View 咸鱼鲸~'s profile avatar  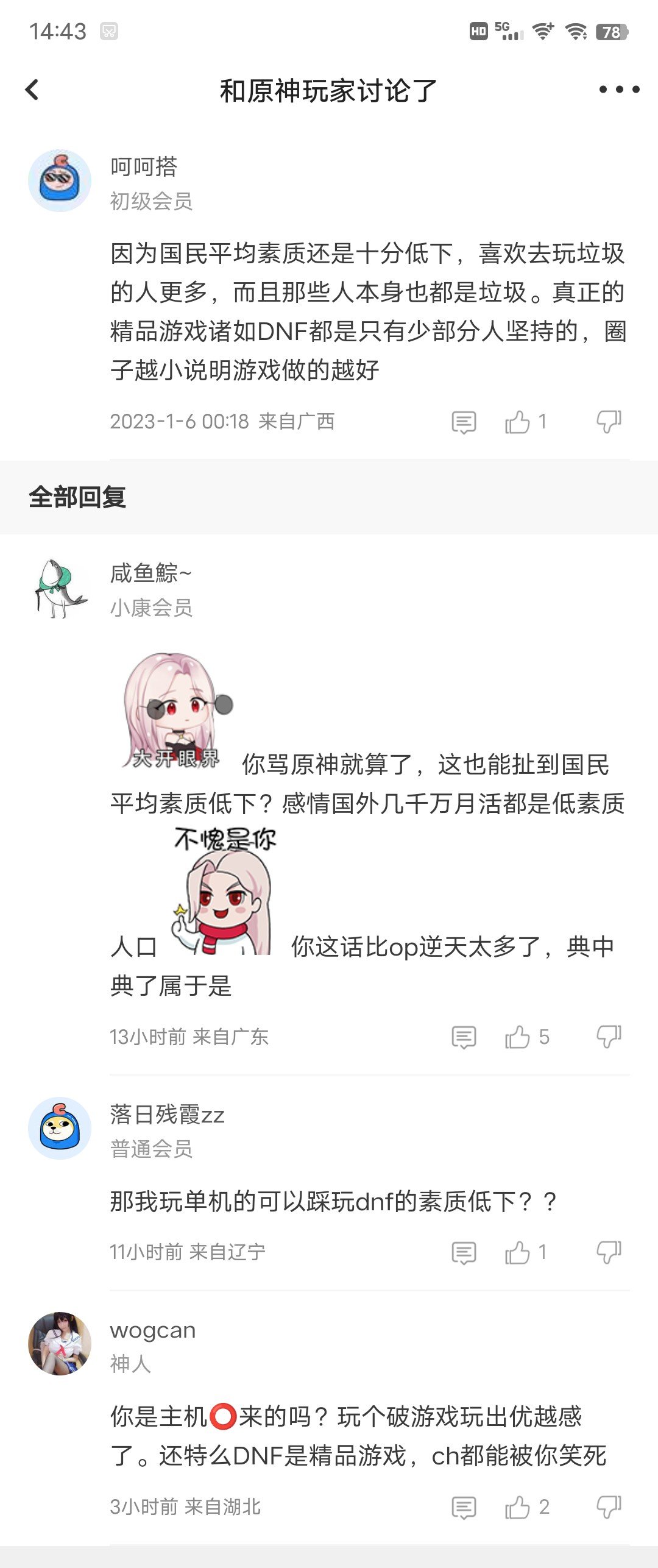(60, 589)
